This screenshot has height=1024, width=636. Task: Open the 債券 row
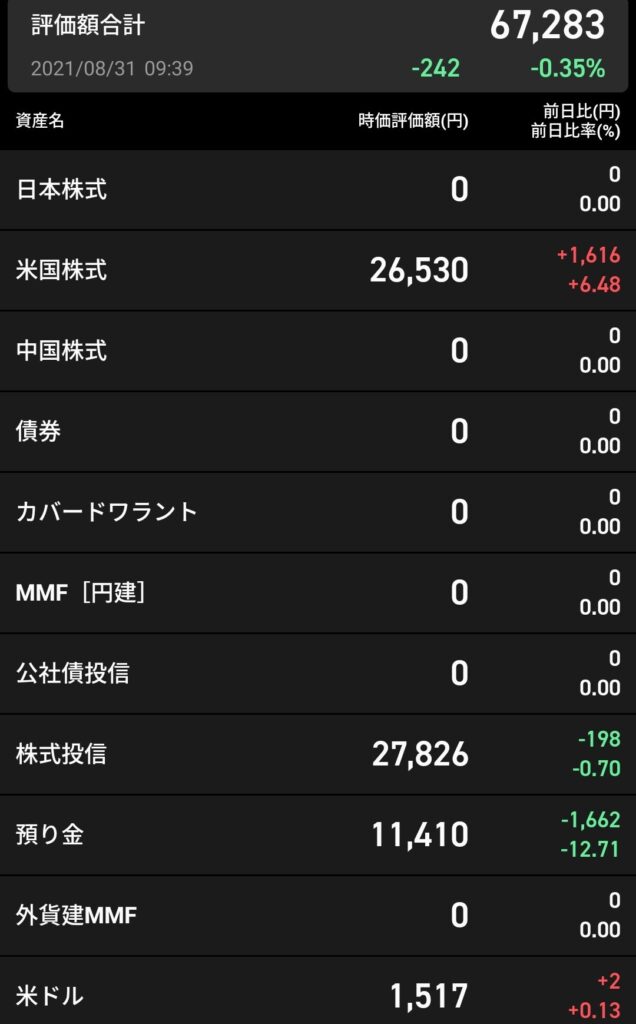[318, 432]
